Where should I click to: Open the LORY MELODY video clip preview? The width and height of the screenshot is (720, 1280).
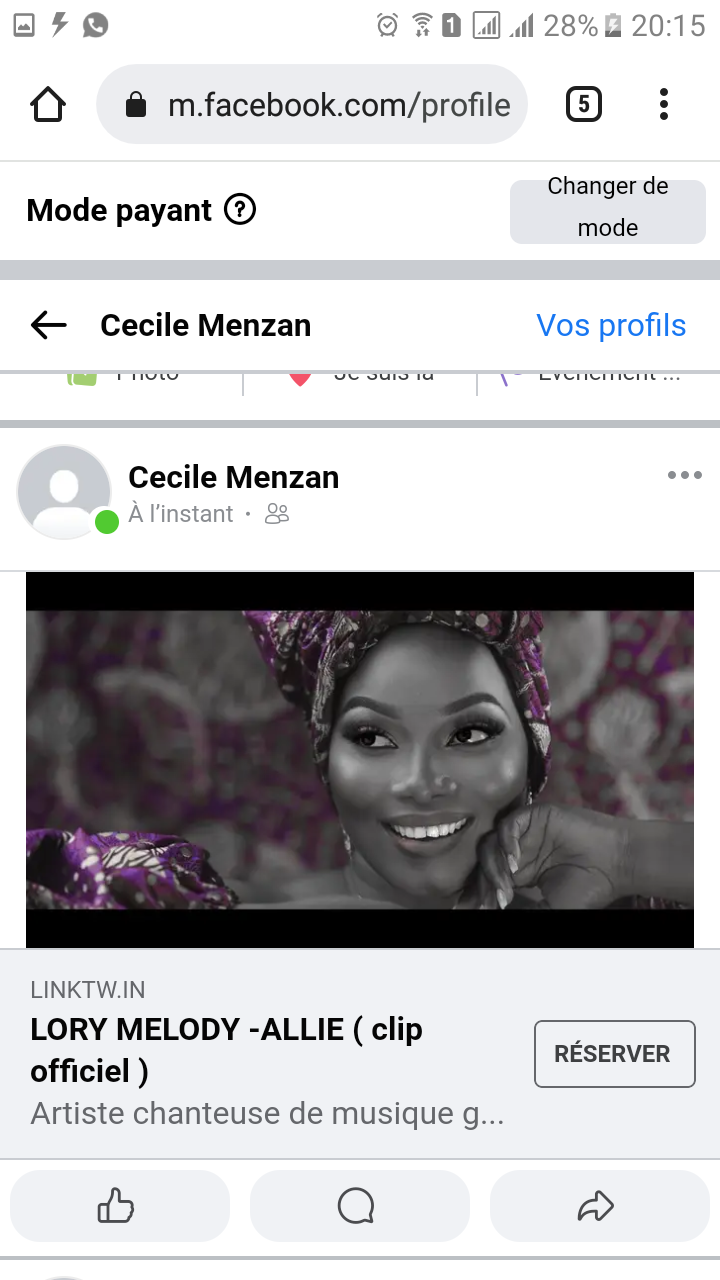[360, 760]
